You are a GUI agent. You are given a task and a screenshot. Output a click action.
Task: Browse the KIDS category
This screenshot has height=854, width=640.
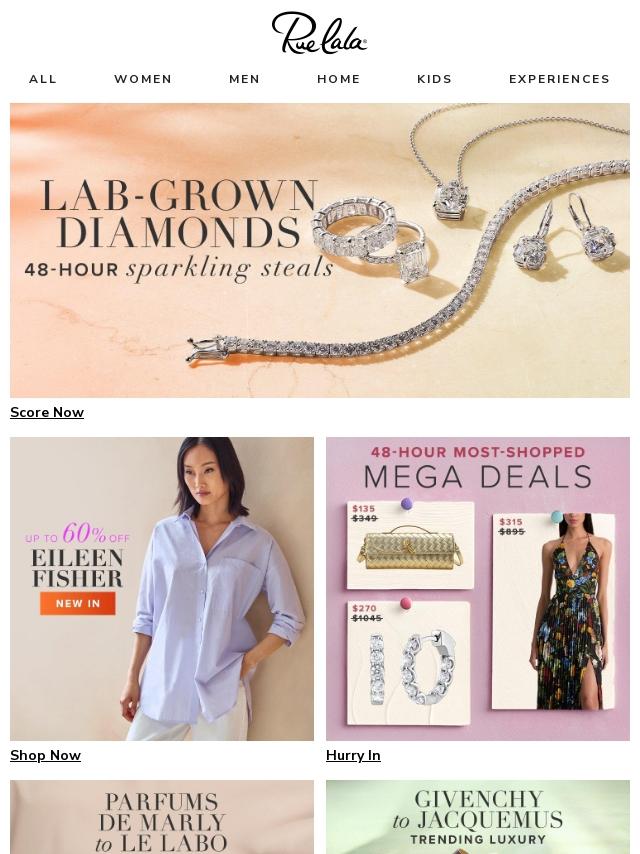(434, 79)
